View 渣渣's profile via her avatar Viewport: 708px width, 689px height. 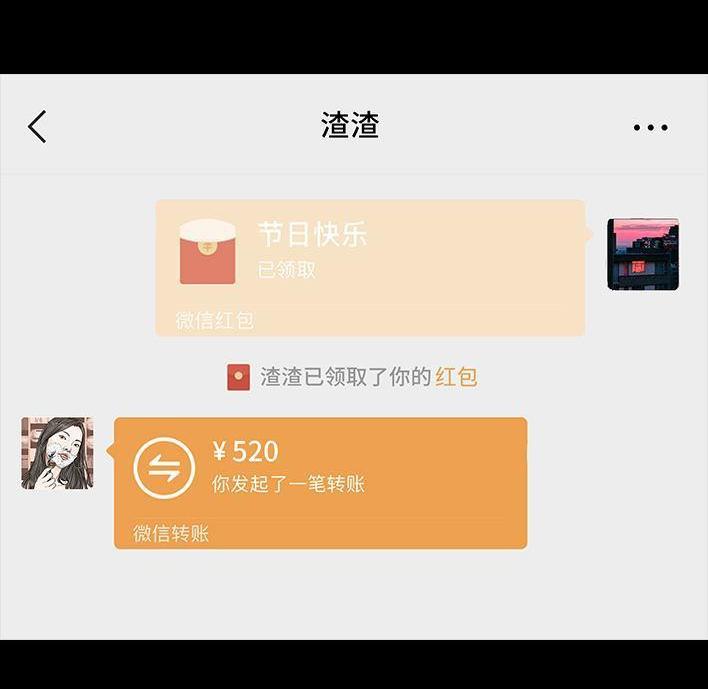point(58,453)
